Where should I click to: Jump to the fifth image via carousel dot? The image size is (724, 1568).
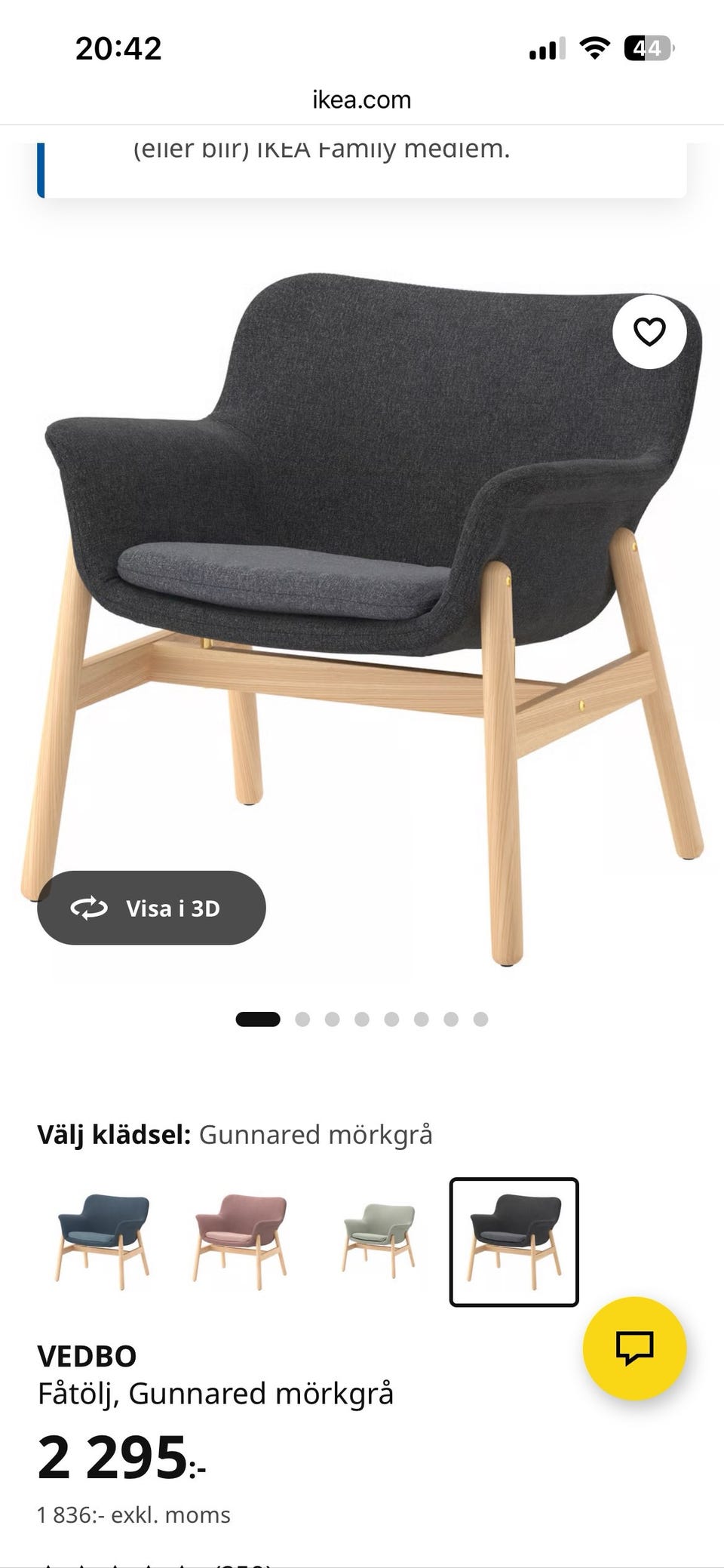[x=391, y=1018]
